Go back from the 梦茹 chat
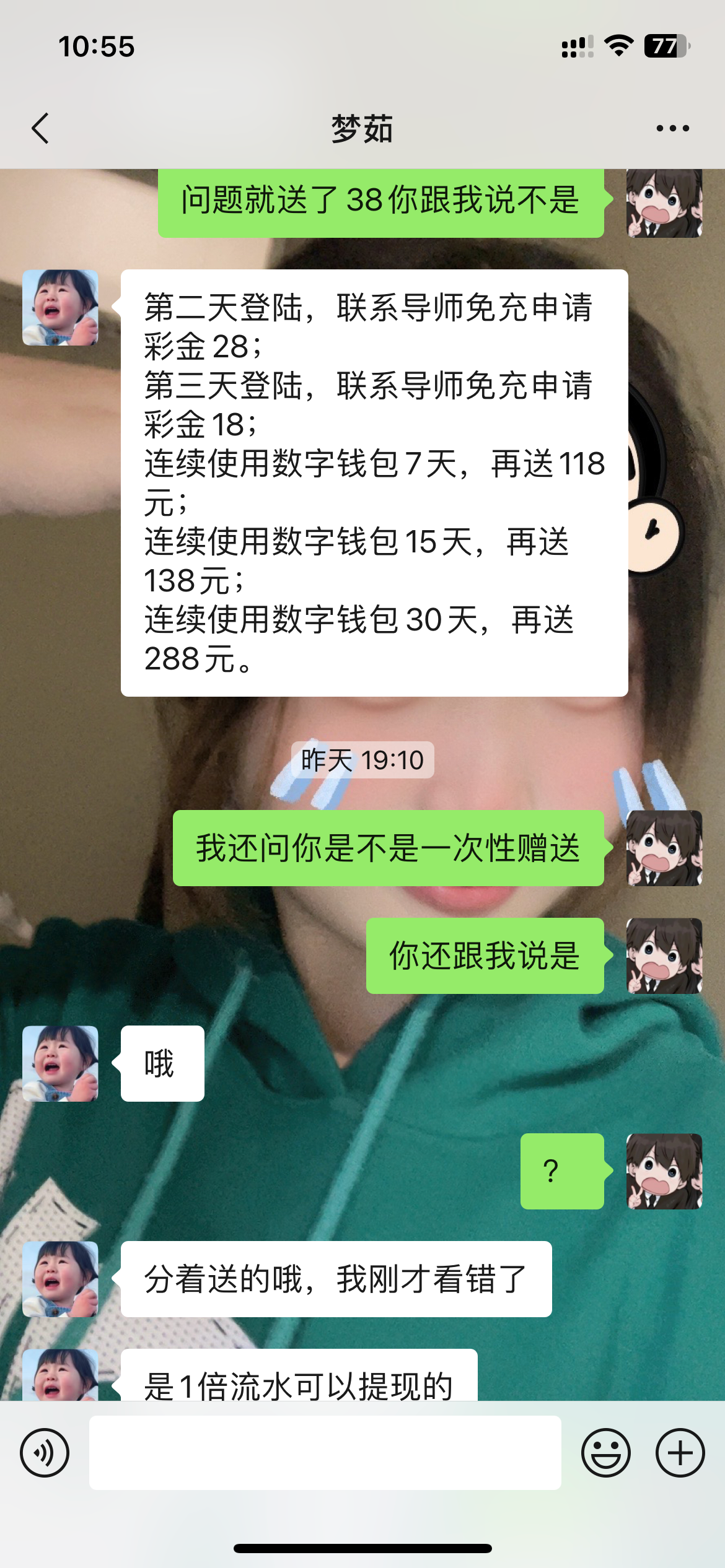The width and height of the screenshot is (725, 1568). click(x=41, y=129)
